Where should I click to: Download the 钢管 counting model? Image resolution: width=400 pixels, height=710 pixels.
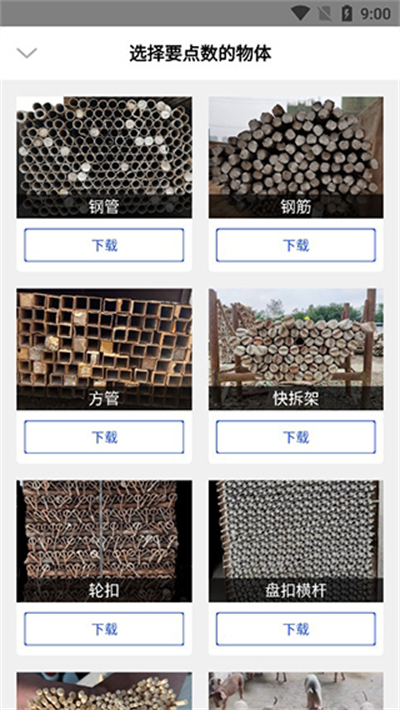click(x=104, y=245)
